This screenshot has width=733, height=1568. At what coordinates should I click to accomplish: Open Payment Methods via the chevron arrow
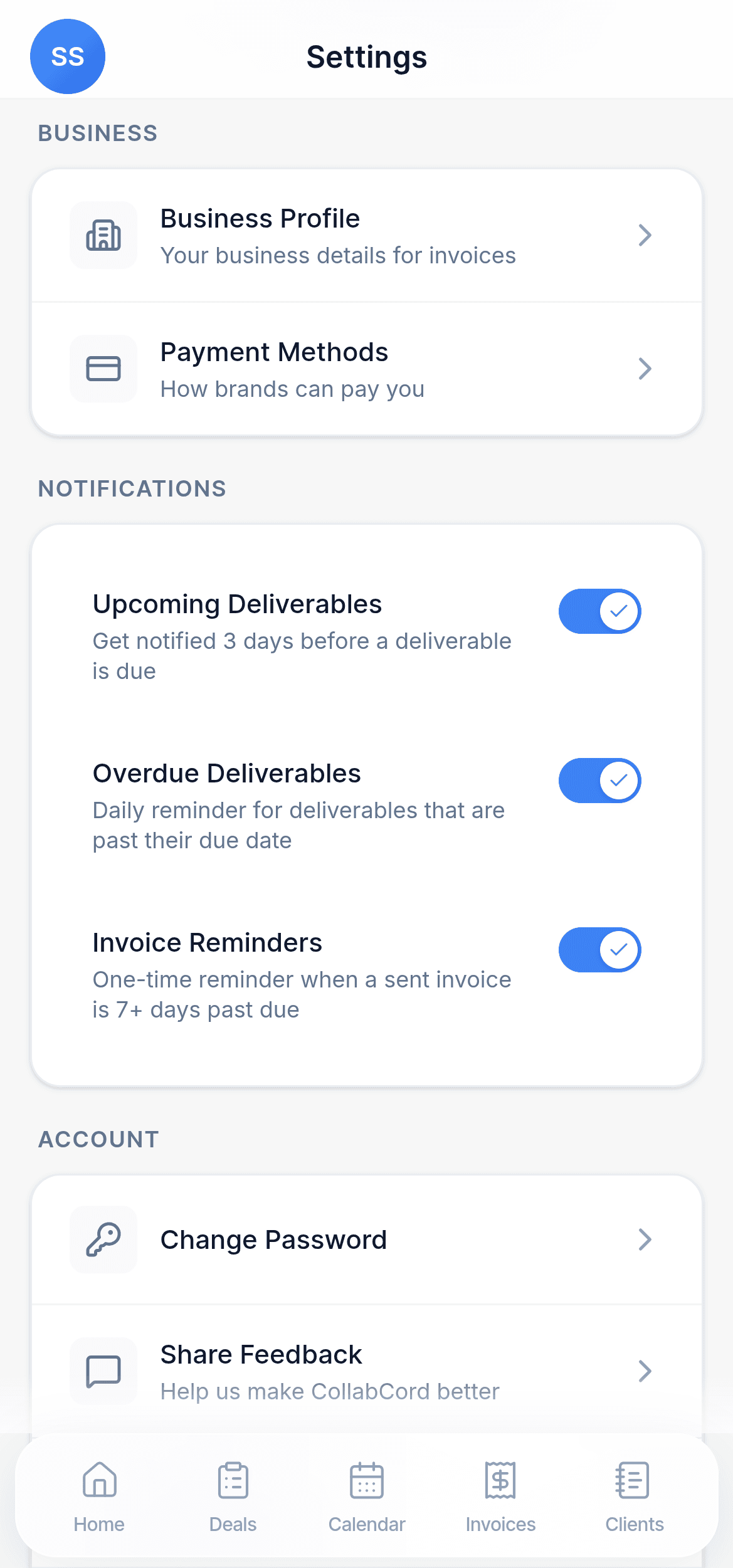tap(646, 369)
